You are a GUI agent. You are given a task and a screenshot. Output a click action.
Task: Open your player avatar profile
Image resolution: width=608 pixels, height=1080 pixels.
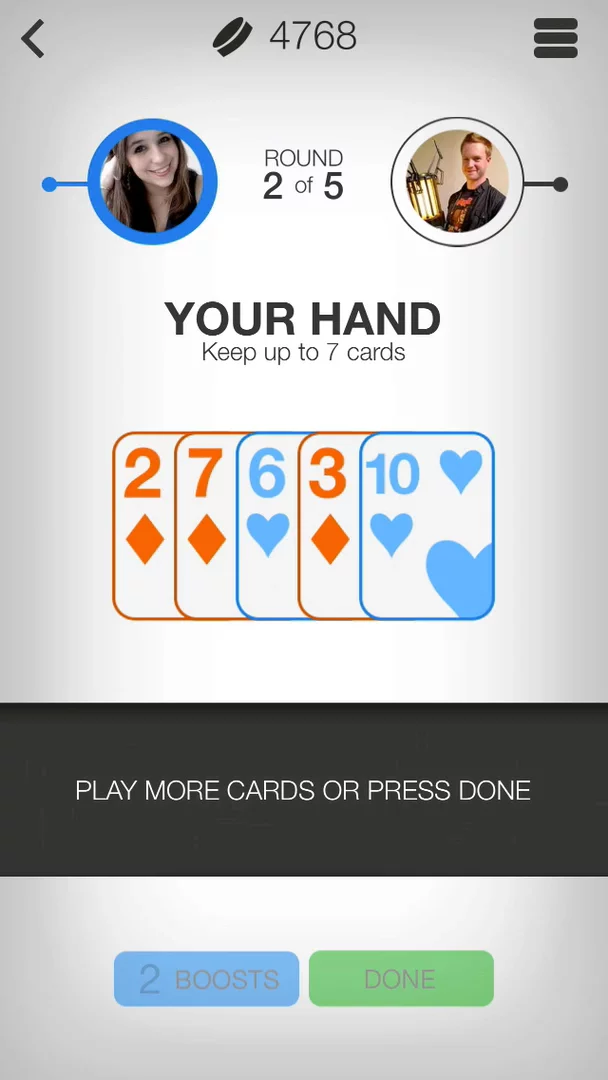tap(152, 183)
